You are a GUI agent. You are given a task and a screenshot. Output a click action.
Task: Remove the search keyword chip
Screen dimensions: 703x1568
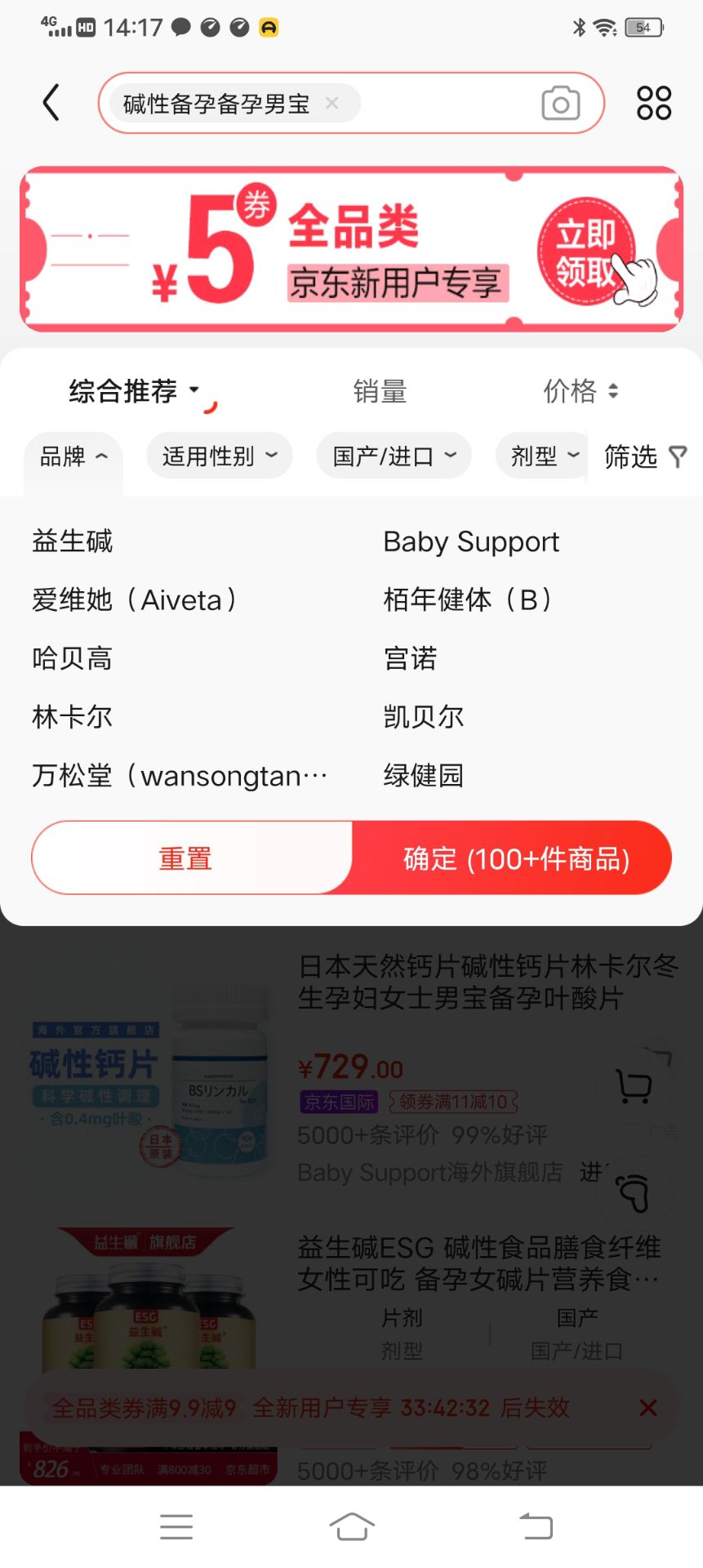tap(331, 103)
